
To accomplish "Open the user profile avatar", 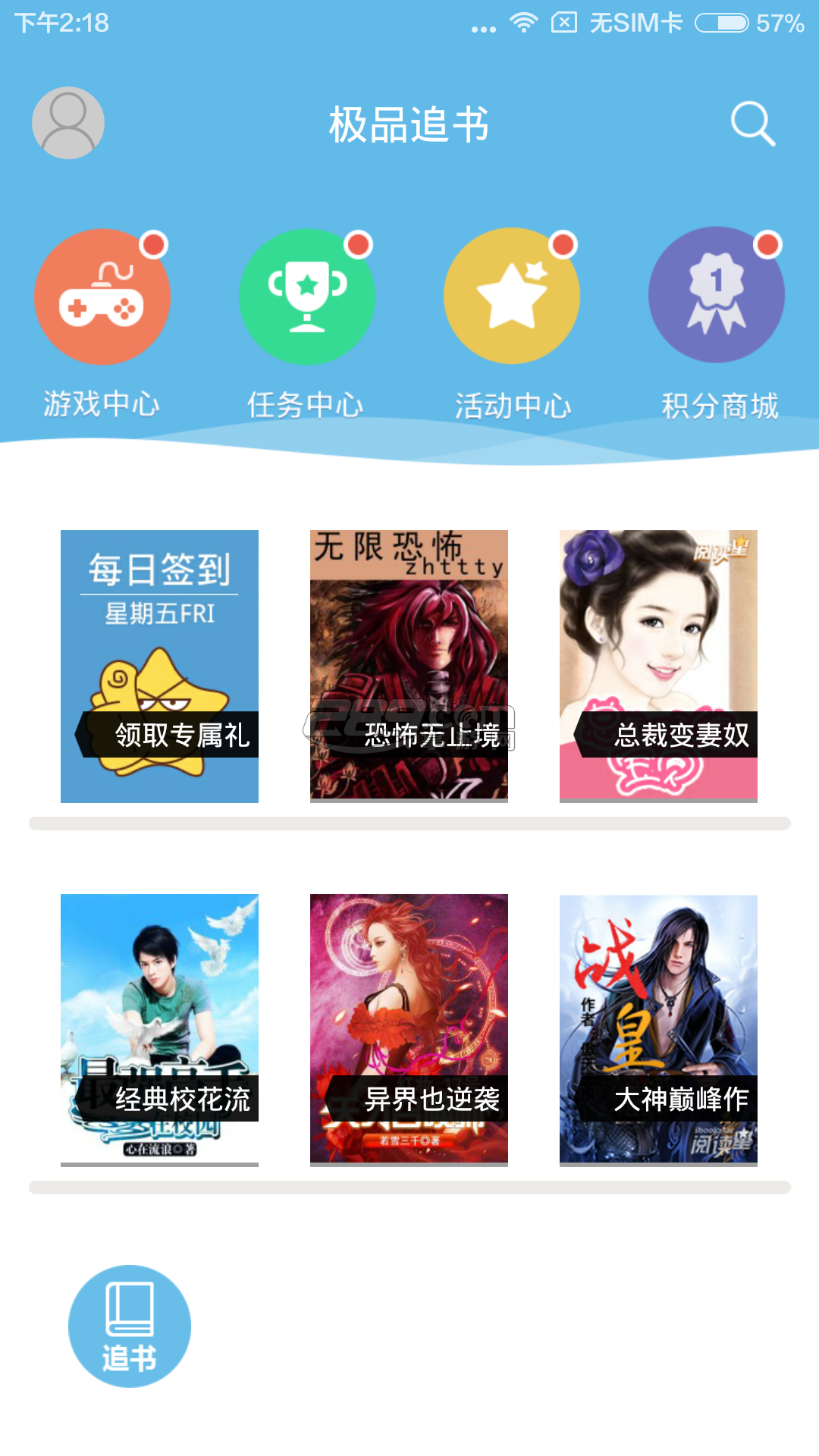I will coord(68,123).
